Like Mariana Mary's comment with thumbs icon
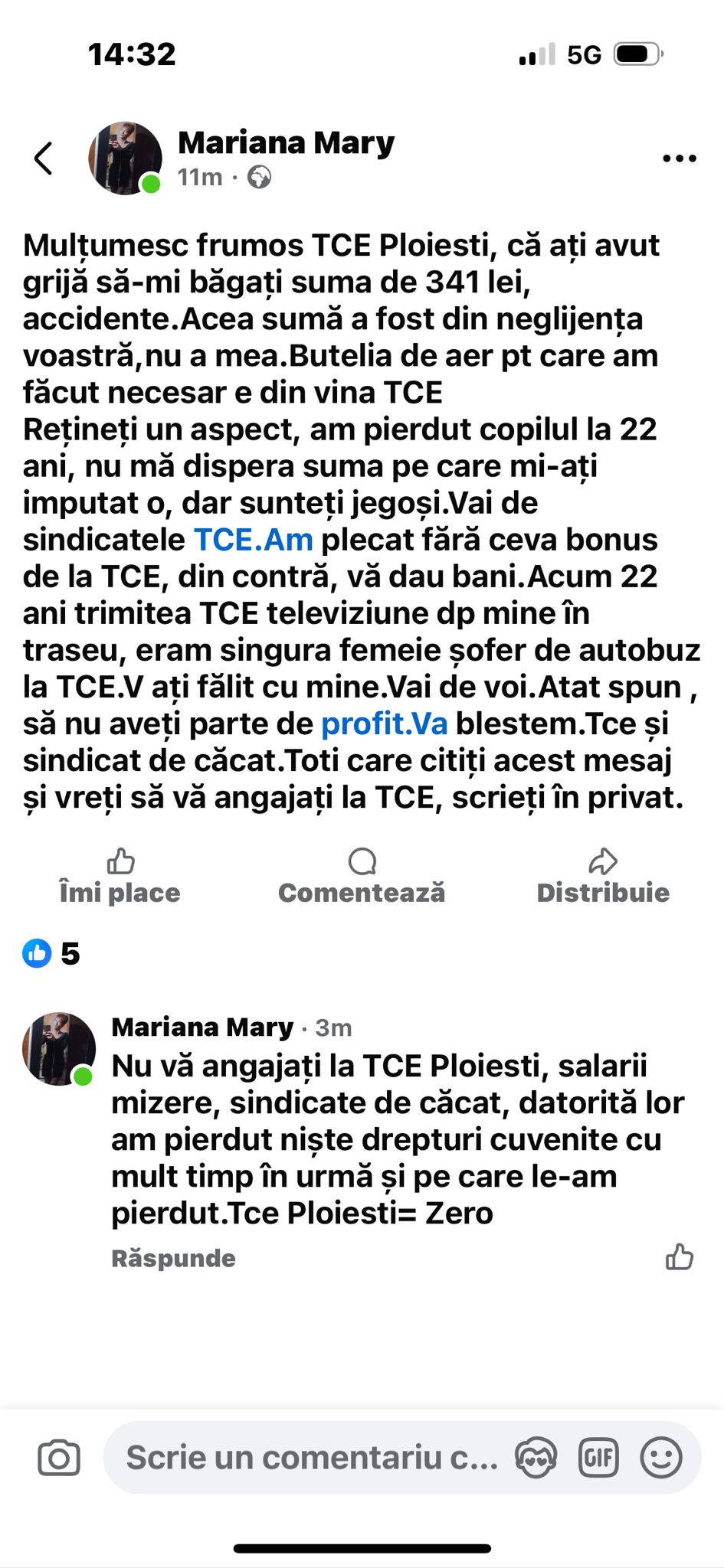The width and height of the screenshot is (724, 1568). 679,1257
